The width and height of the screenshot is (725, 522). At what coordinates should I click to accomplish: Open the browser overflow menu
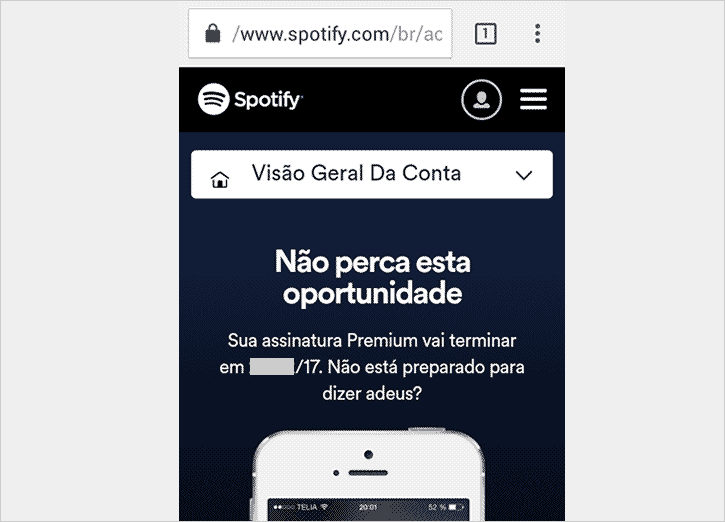tap(537, 34)
